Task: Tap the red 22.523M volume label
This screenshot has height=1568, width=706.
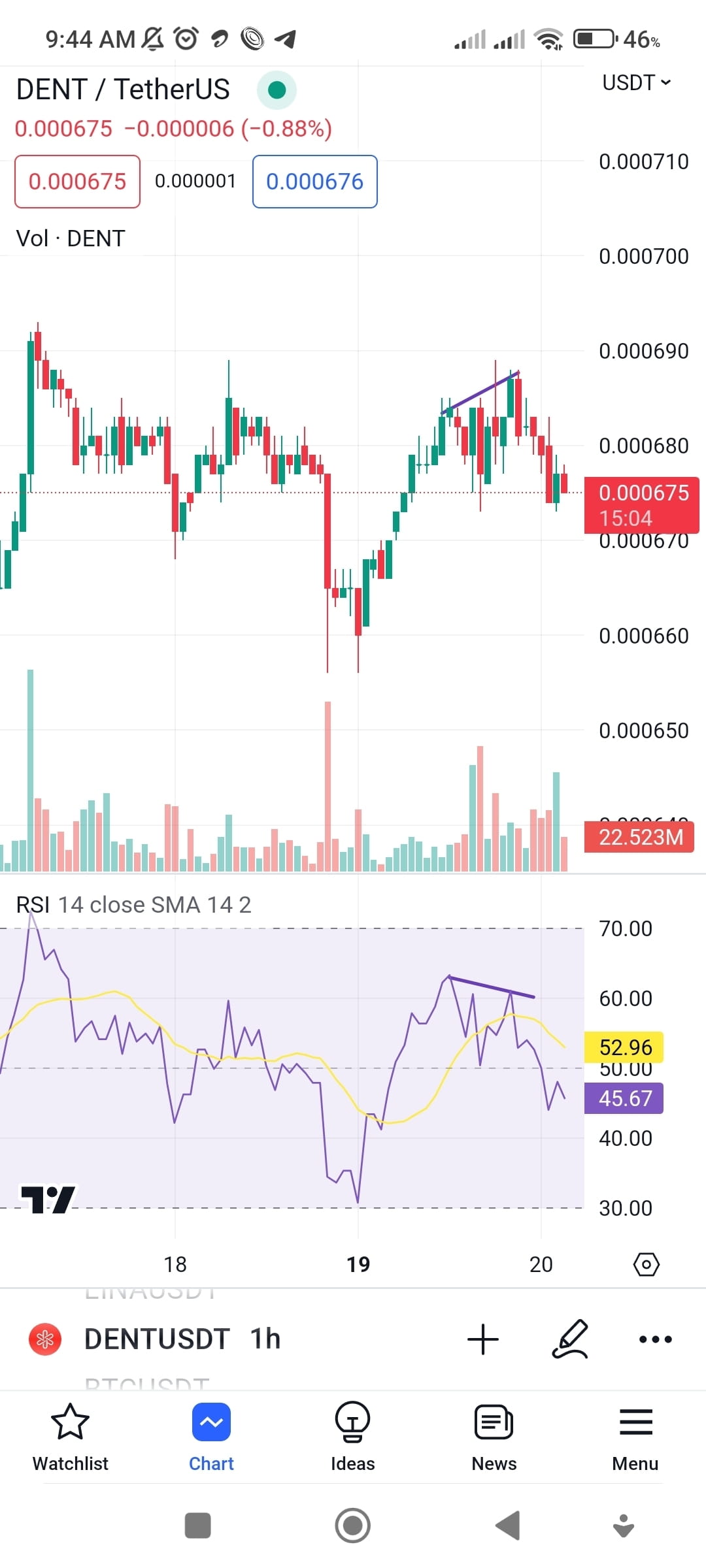Action: (x=639, y=838)
